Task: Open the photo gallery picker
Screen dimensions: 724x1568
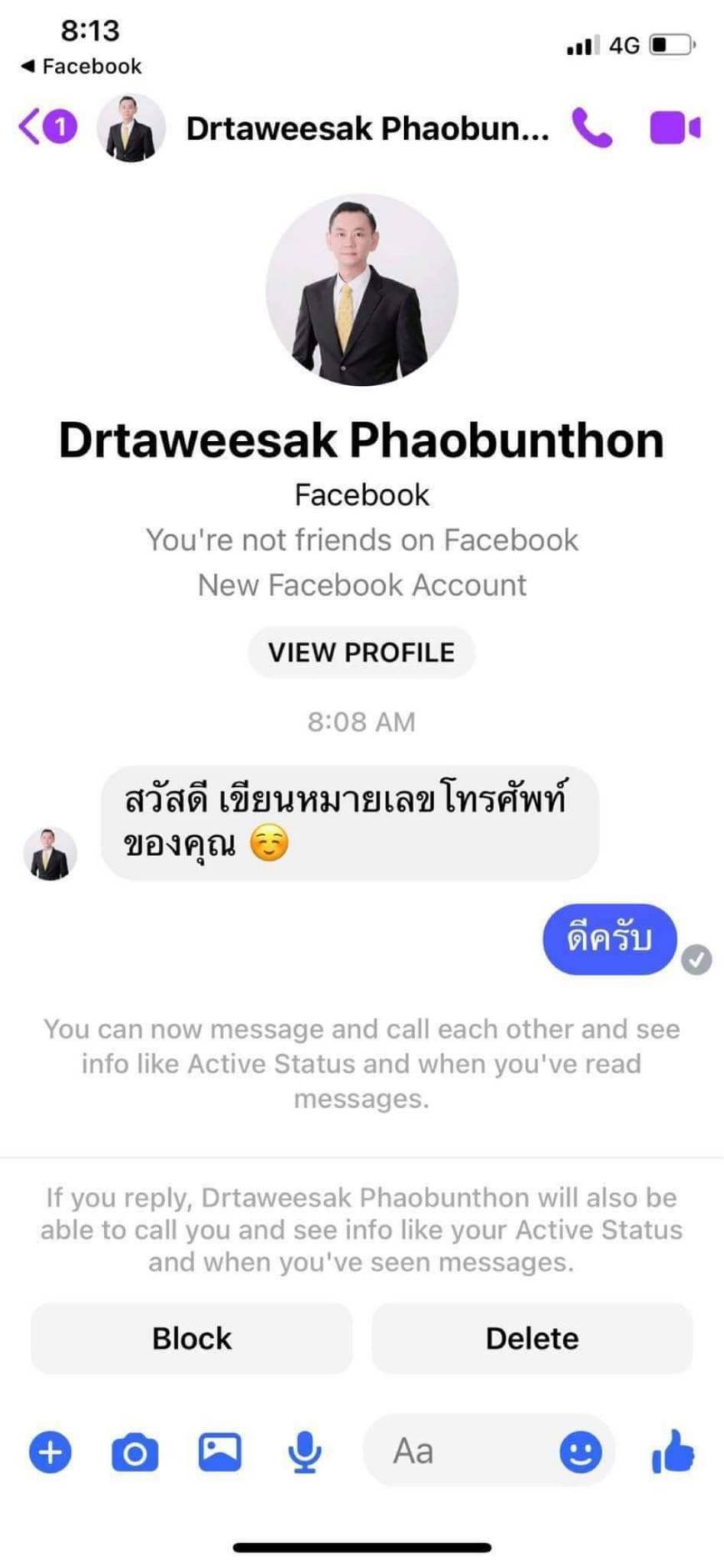Action: (x=220, y=1451)
